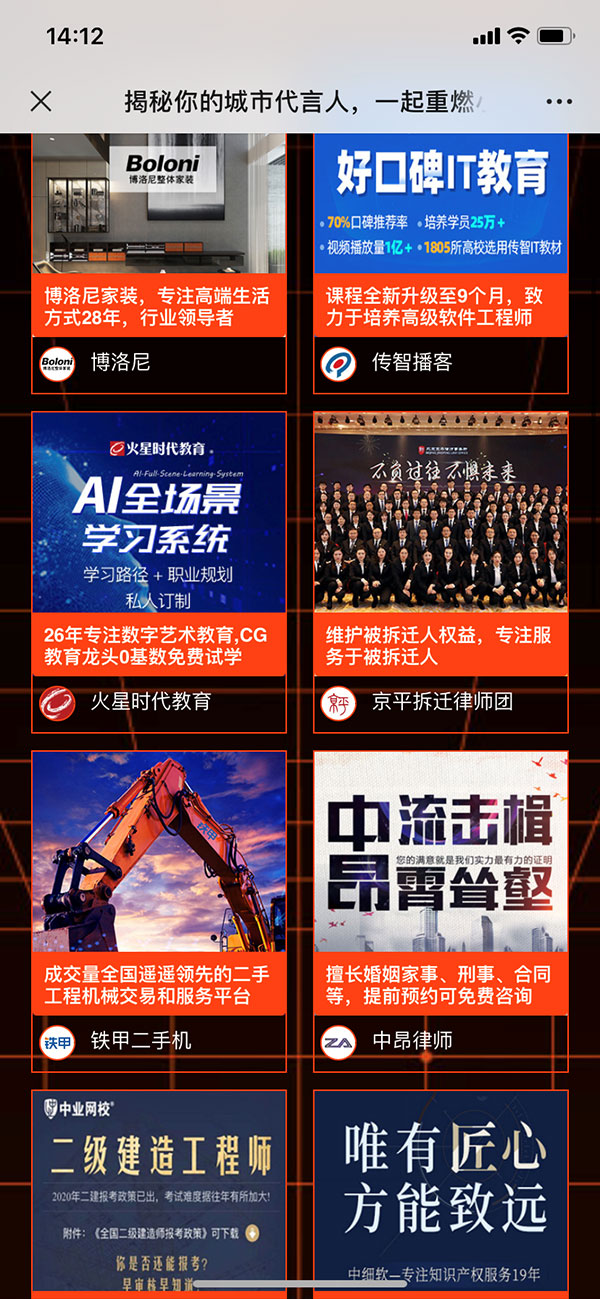Select the 唯有匠心 方能致远 card
Screen dimensions: 600x1299
coord(441,1190)
